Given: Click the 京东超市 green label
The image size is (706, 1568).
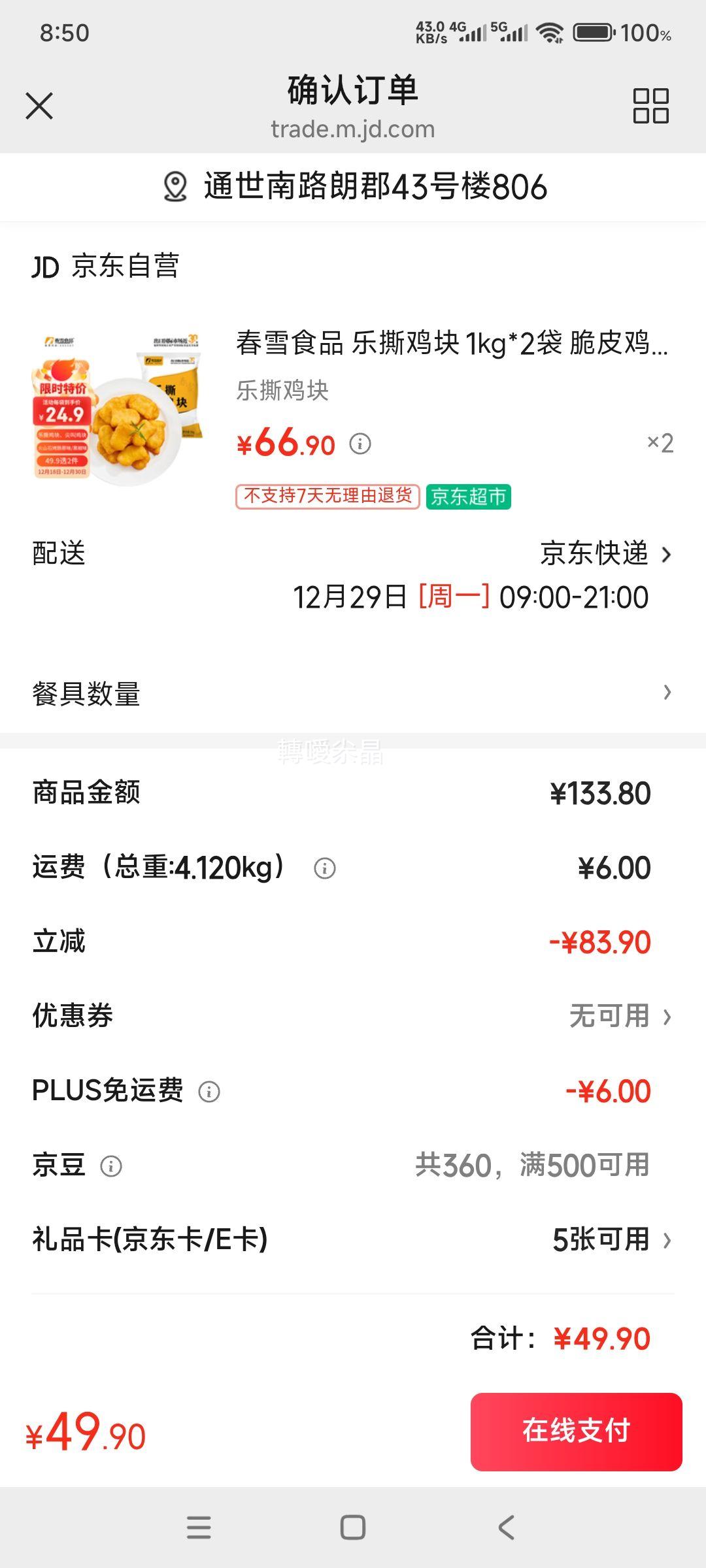Looking at the screenshot, I should coord(468,497).
